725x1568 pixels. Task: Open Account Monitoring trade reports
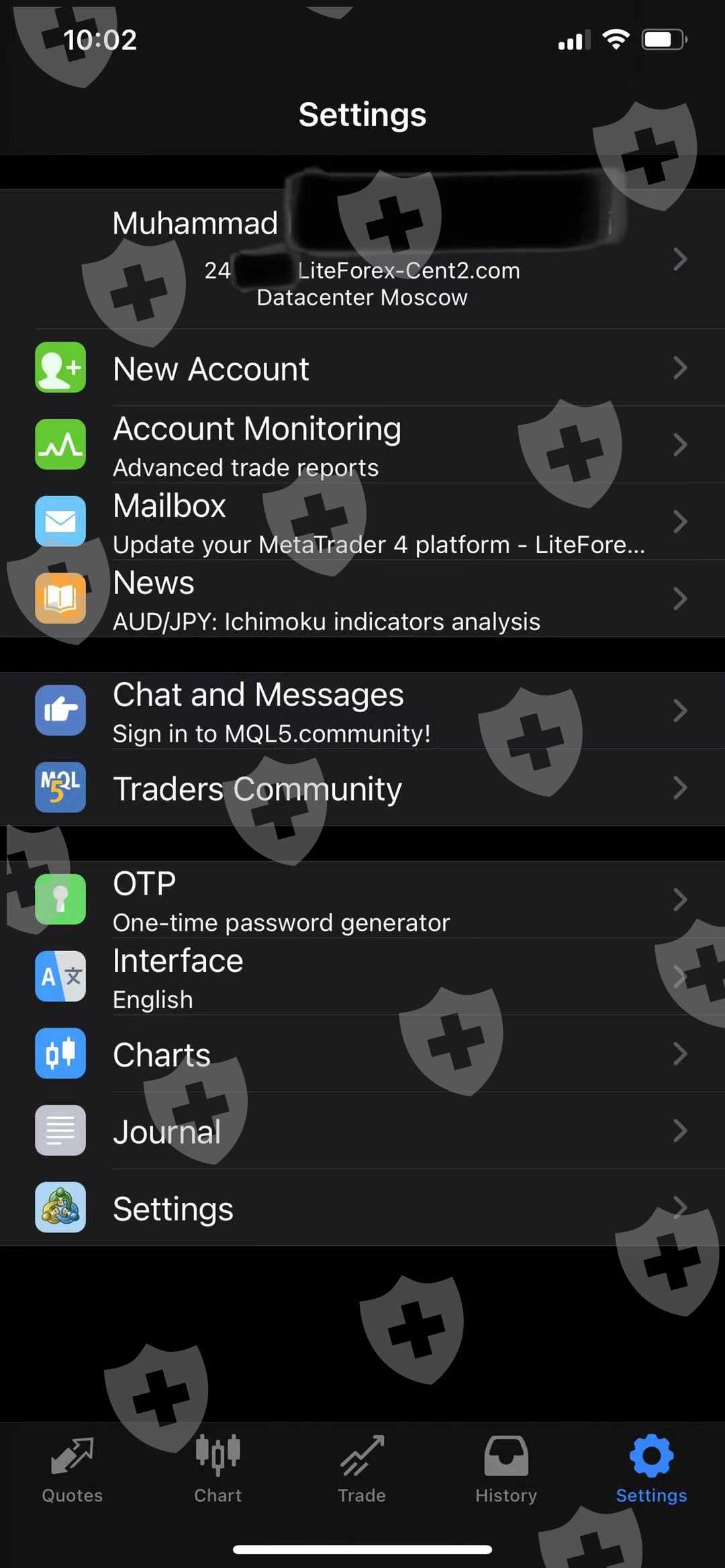pyautogui.click(x=362, y=444)
